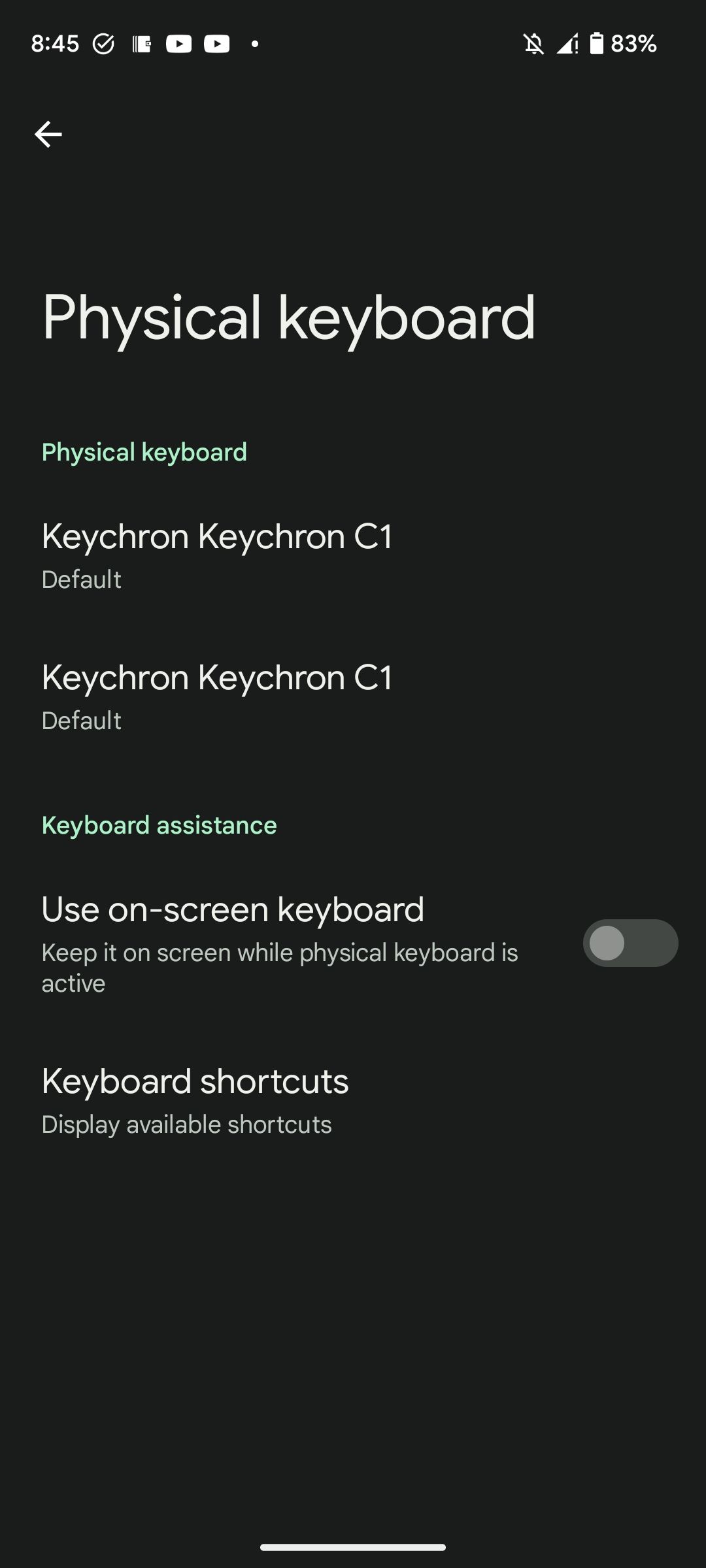Tap the notifications-muted bell icon in status bar
The image size is (706, 1568).
pyautogui.click(x=535, y=44)
